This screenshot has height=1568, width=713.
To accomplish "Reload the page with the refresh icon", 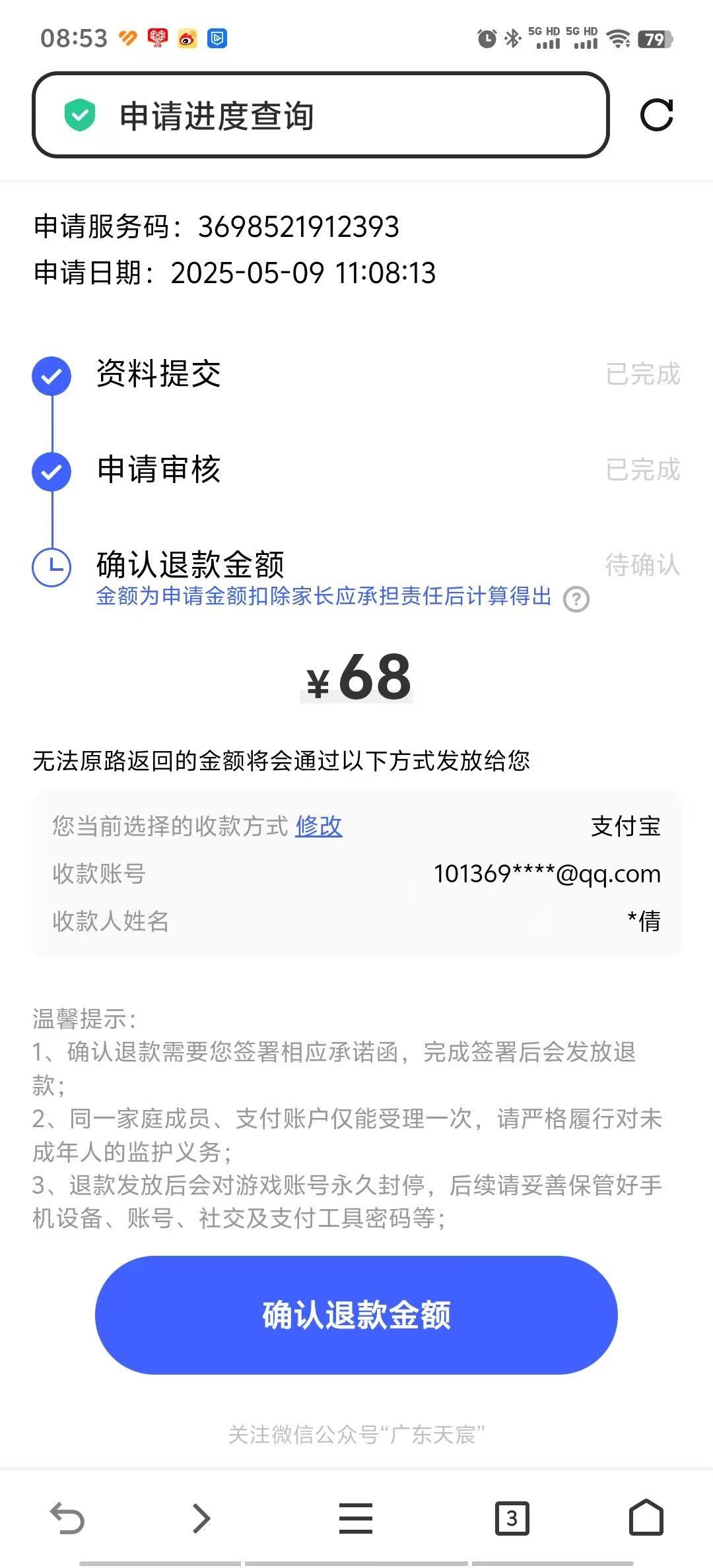I will (x=656, y=115).
